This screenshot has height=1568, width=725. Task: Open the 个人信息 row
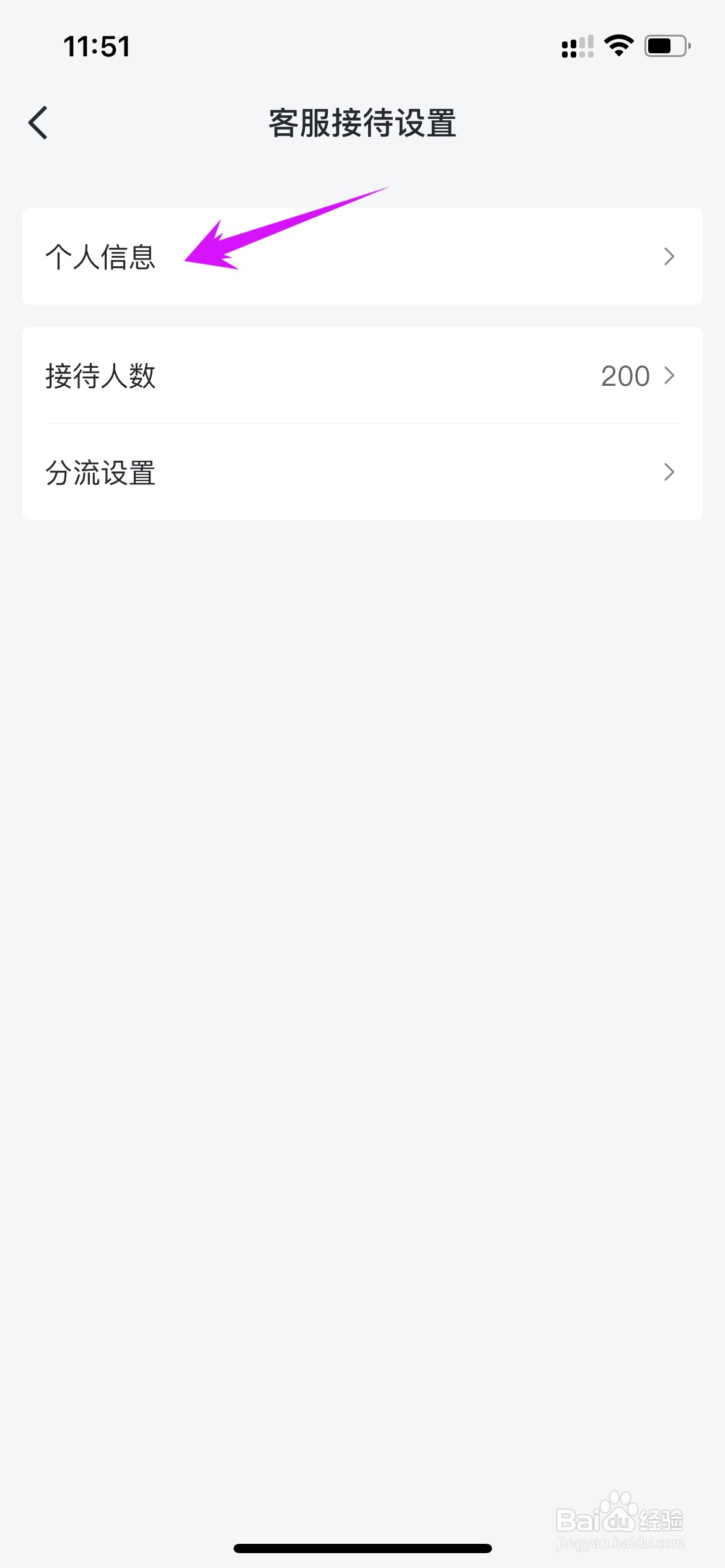362,256
